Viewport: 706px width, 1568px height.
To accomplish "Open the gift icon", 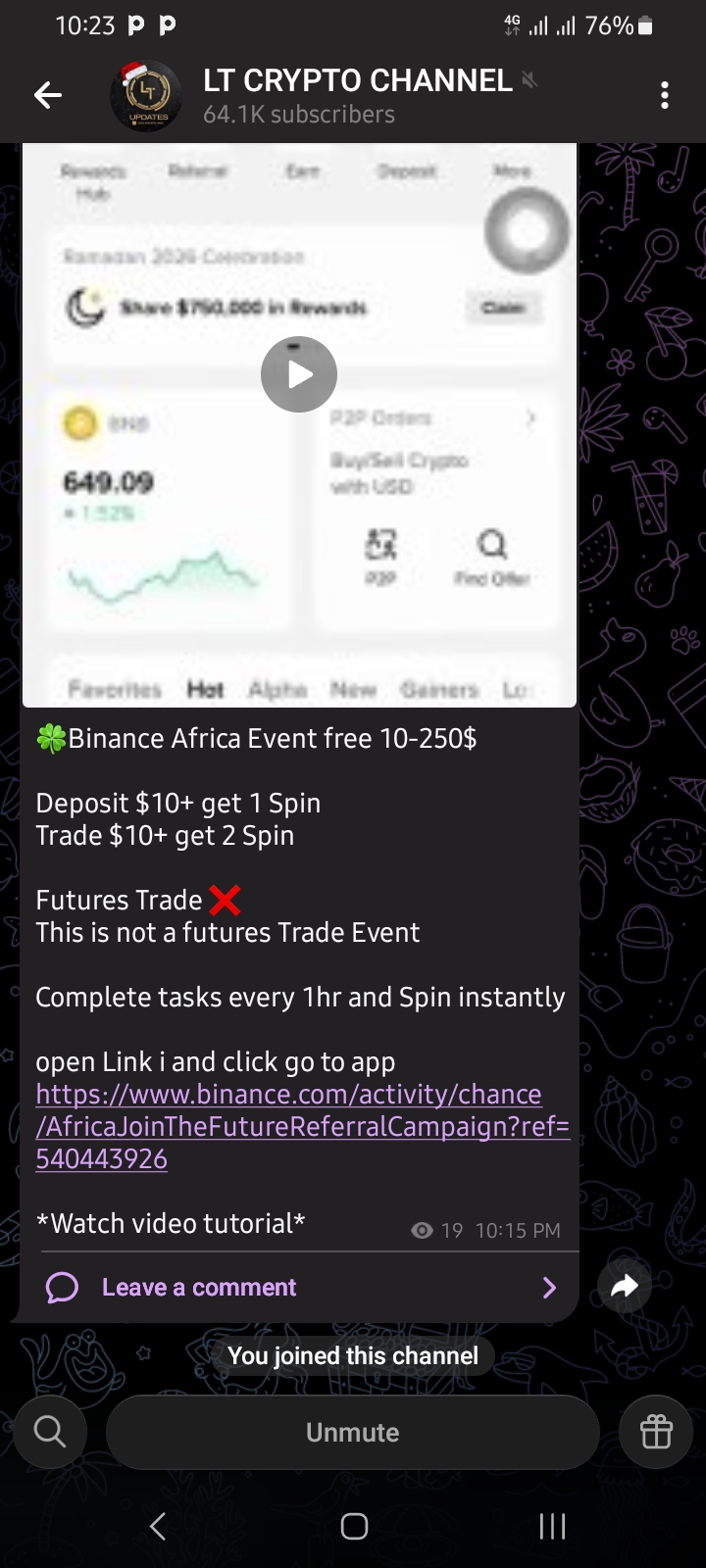I will point(656,1432).
